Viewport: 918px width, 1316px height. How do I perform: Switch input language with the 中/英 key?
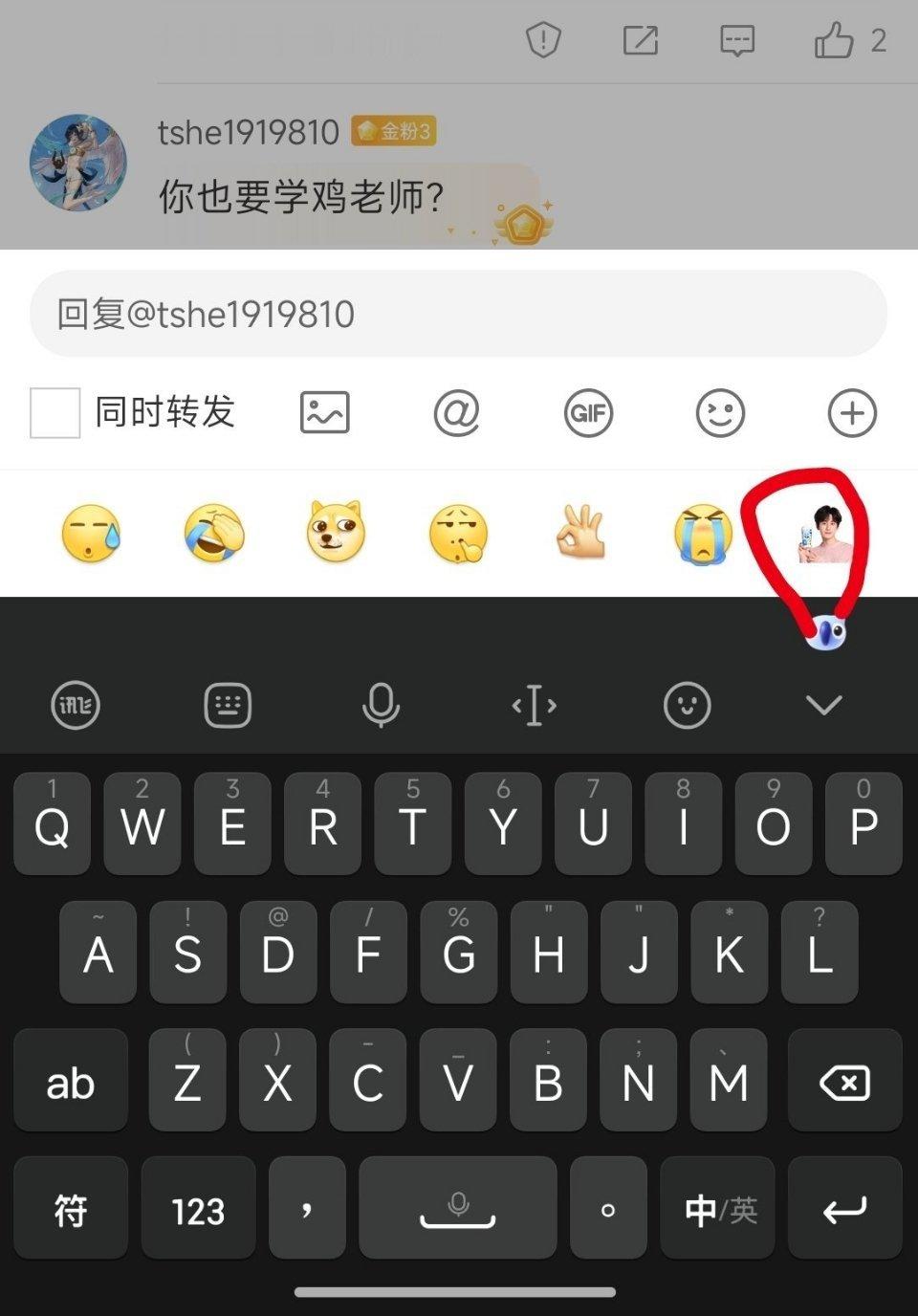[x=717, y=1209]
